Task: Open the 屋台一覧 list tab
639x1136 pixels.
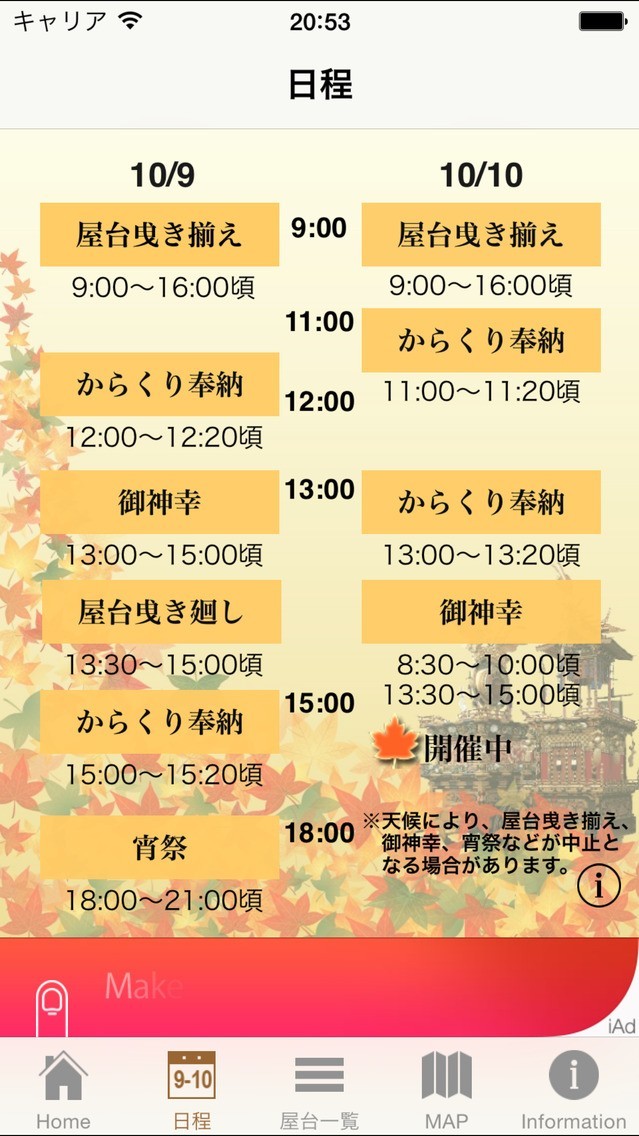Action: click(x=320, y=1089)
